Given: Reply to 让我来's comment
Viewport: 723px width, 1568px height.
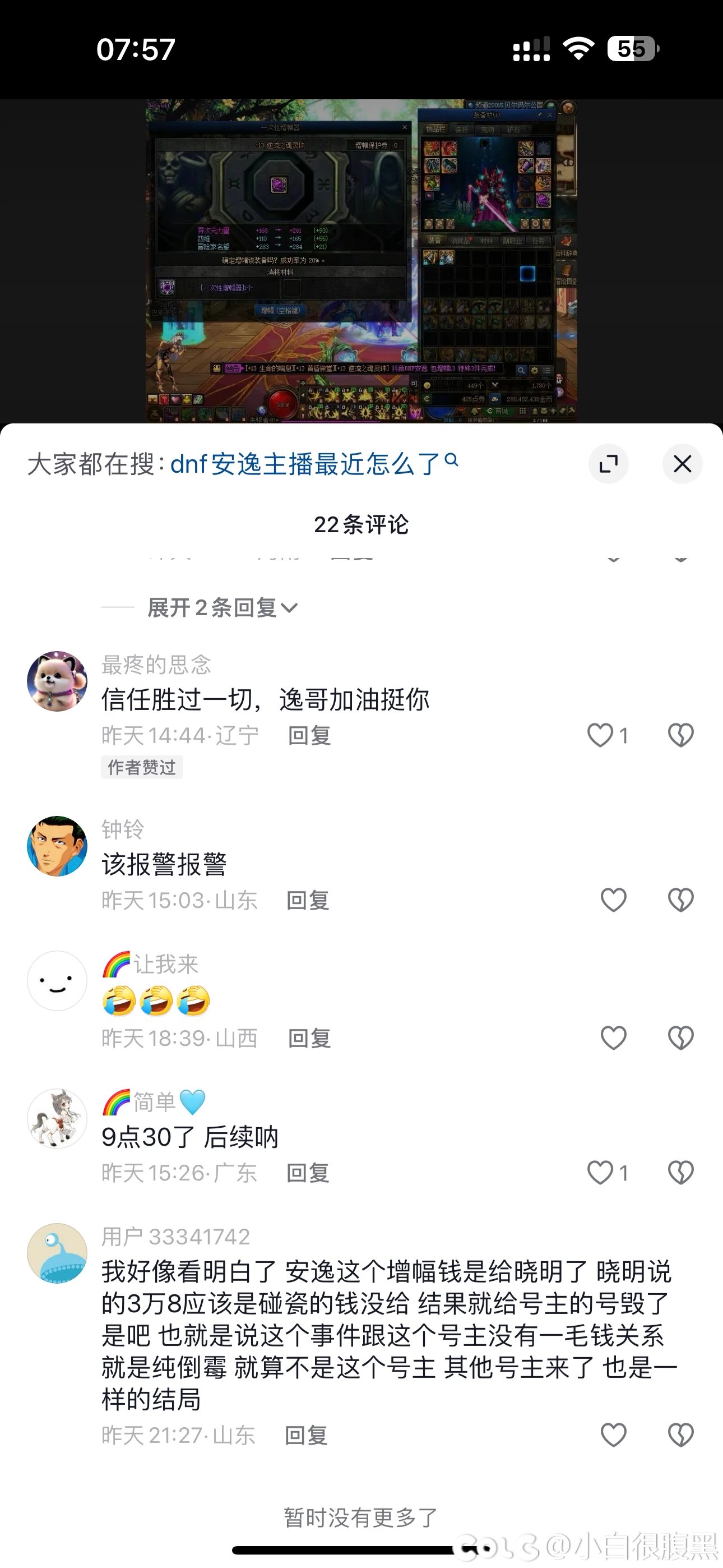Looking at the screenshot, I should (x=309, y=1038).
